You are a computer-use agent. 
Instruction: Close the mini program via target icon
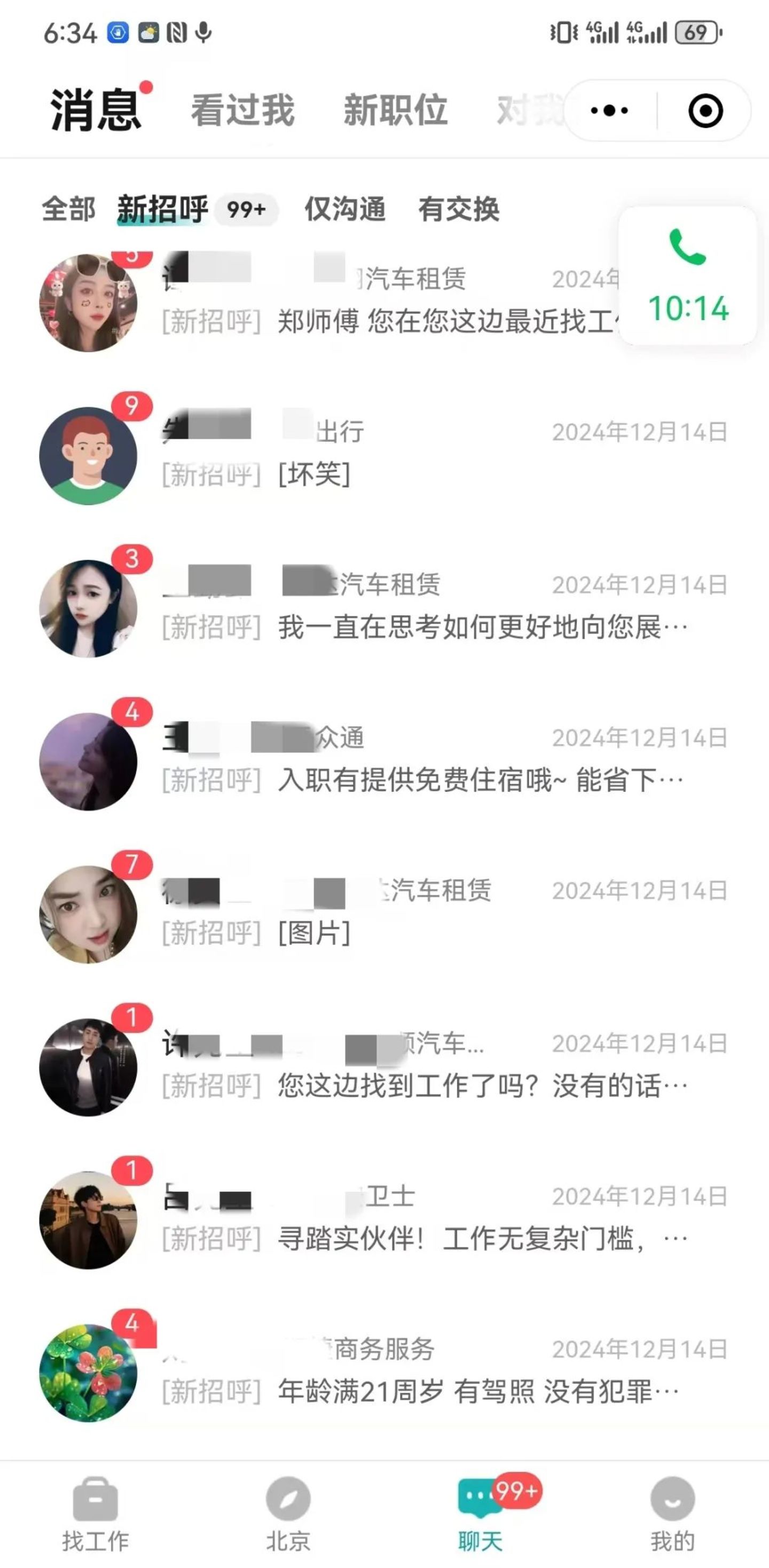(x=705, y=111)
